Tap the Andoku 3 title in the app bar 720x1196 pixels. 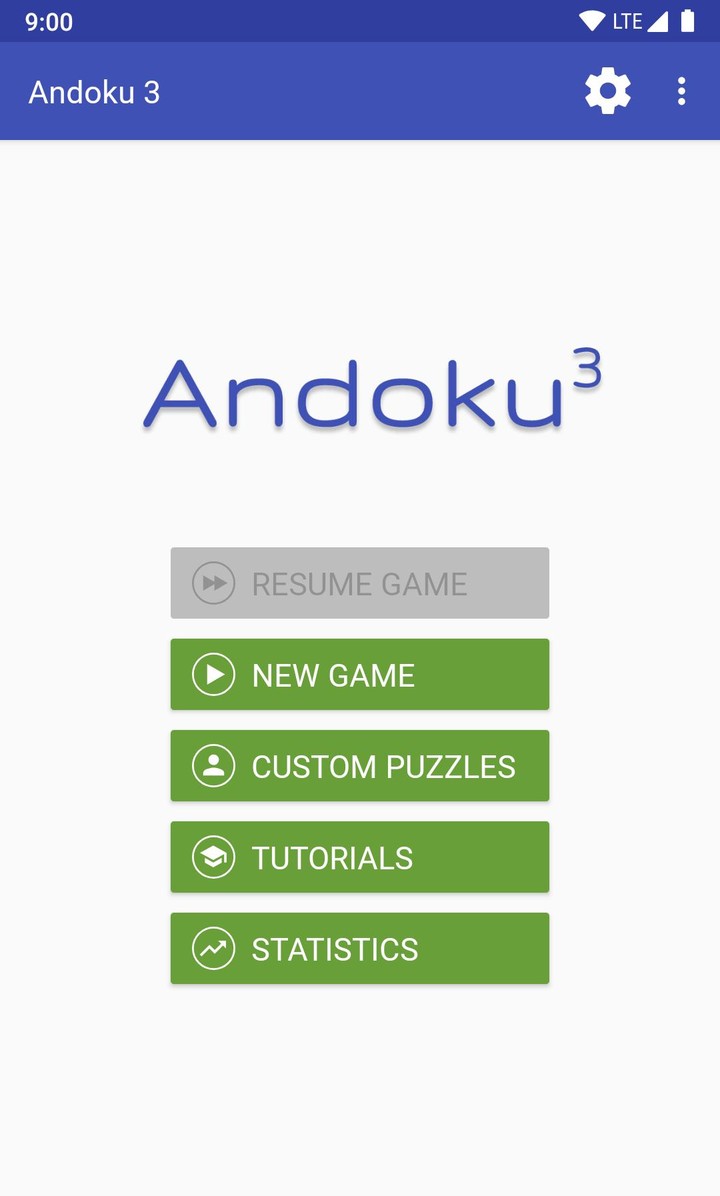pyautogui.click(x=94, y=91)
